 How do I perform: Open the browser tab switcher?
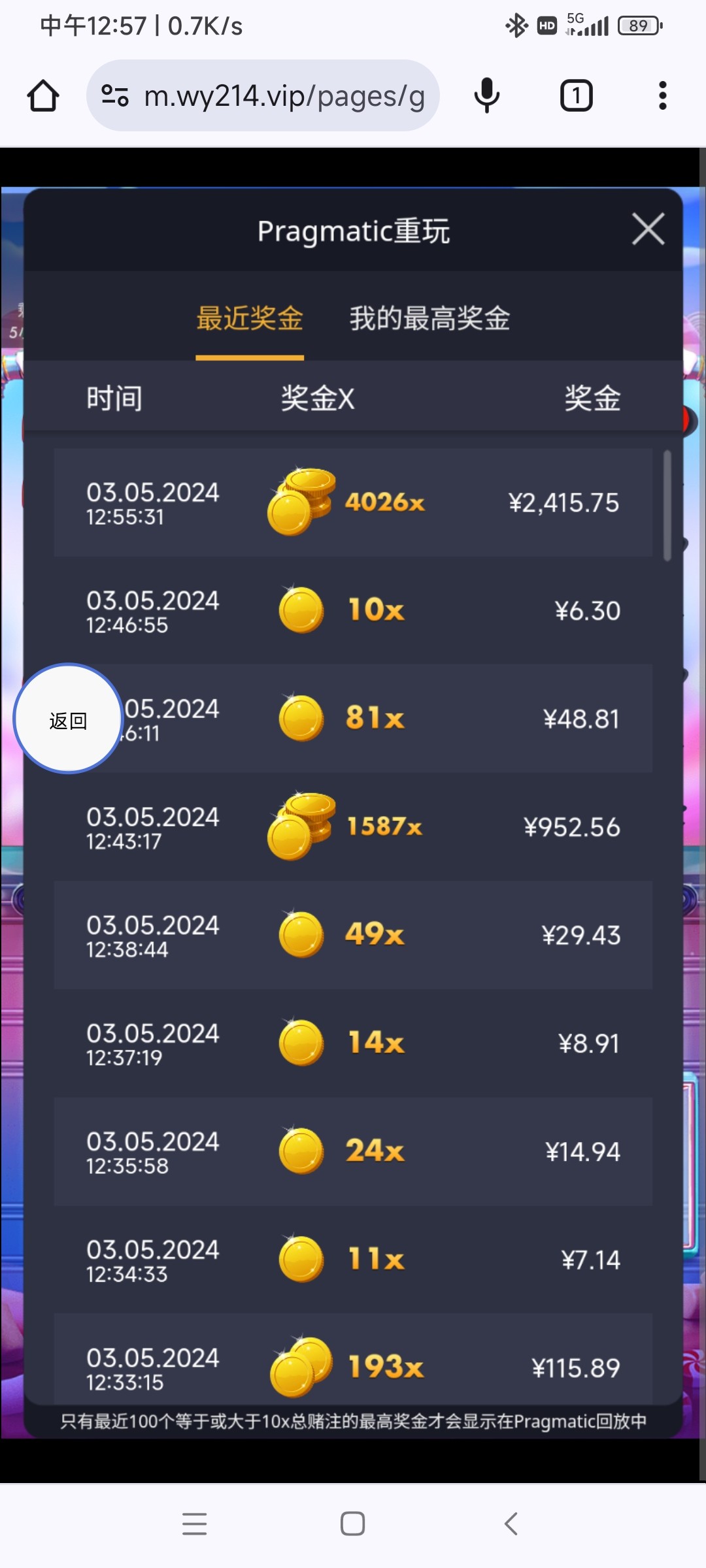tap(576, 96)
